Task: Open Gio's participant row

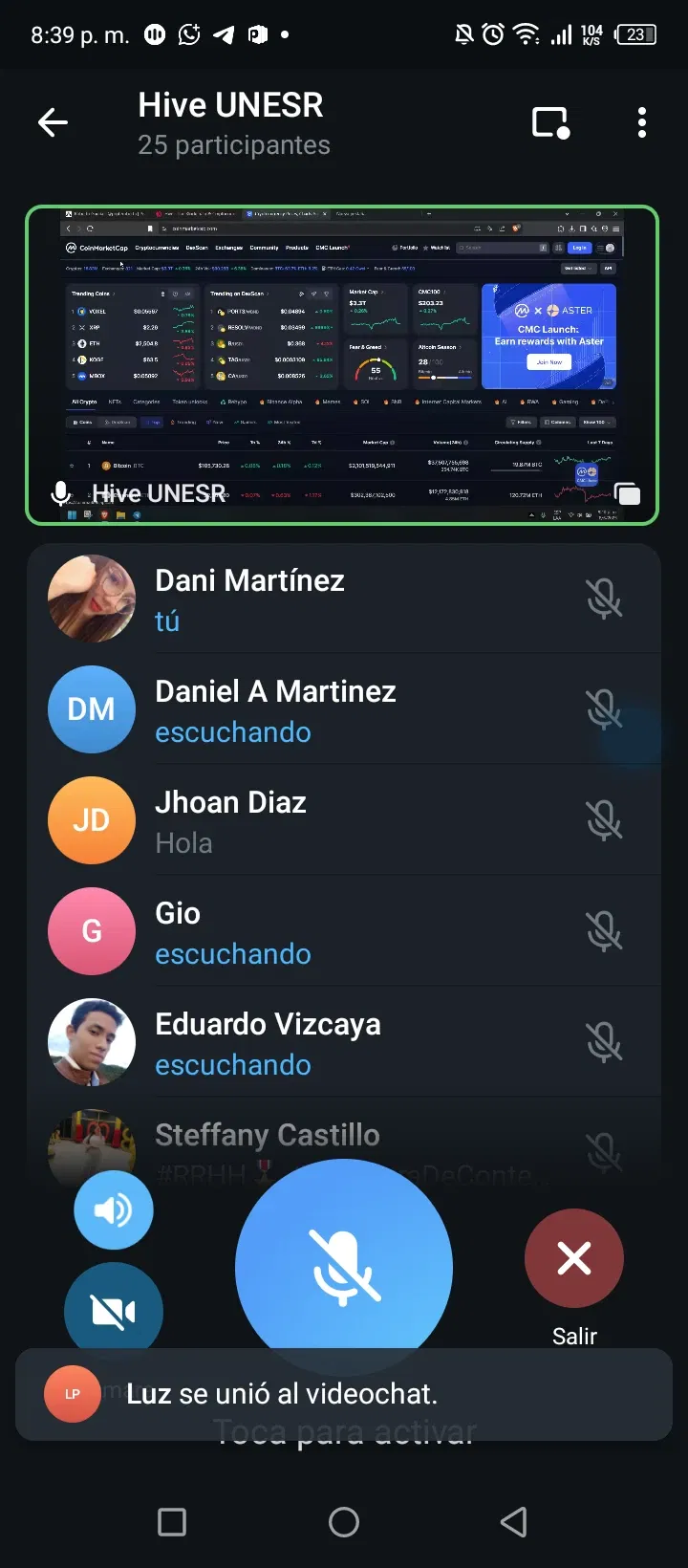Action: tap(344, 931)
